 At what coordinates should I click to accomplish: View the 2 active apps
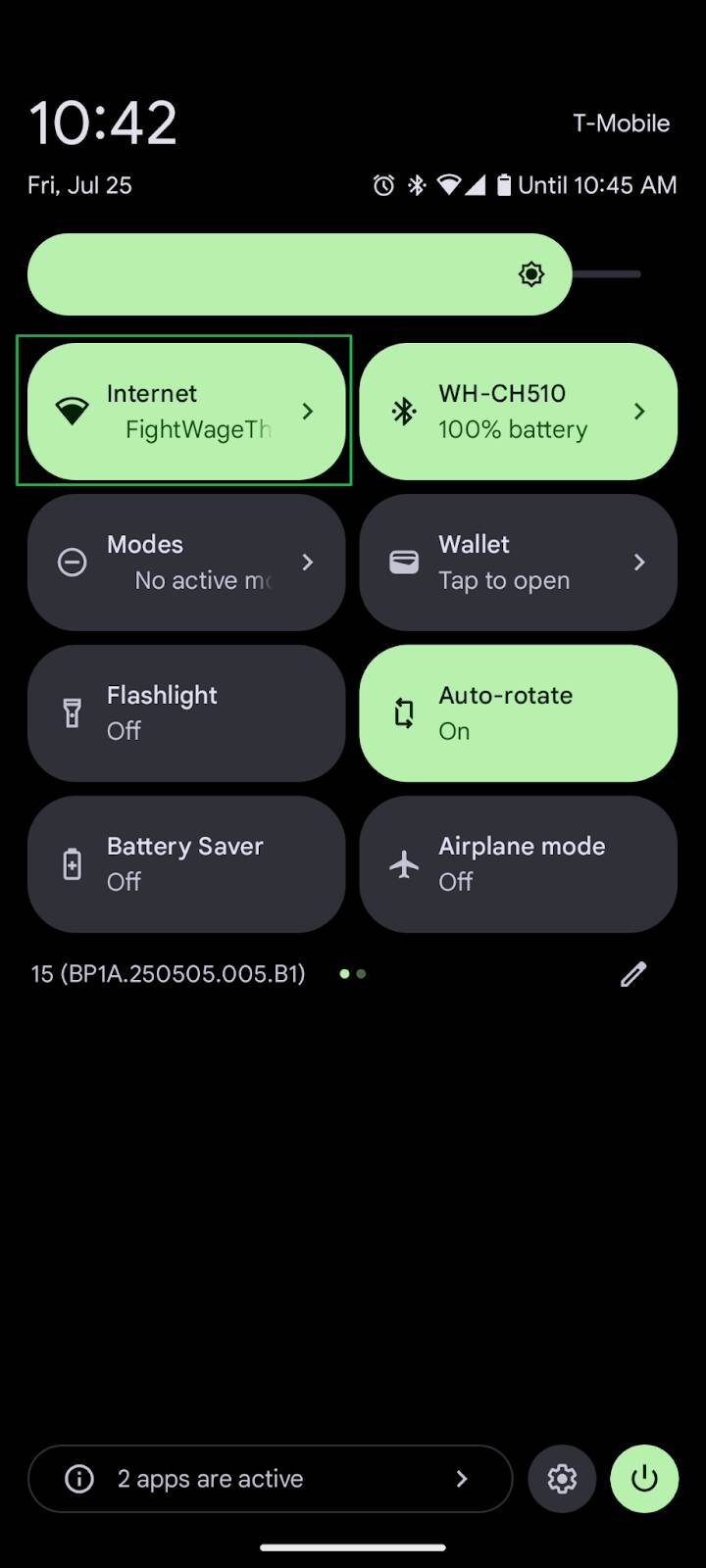click(x=271, y=1478)
